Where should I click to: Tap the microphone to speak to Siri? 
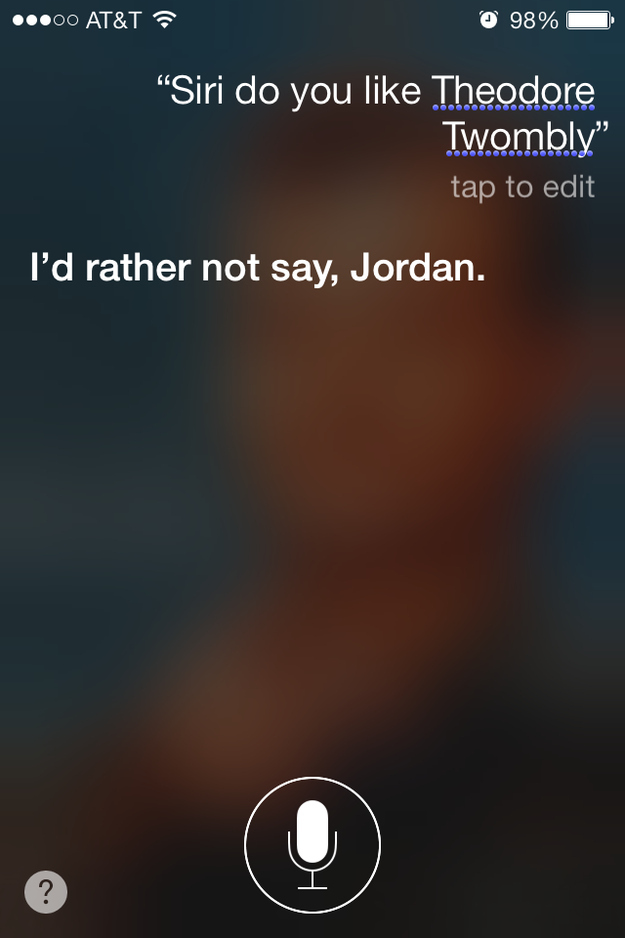coord(312,845)
